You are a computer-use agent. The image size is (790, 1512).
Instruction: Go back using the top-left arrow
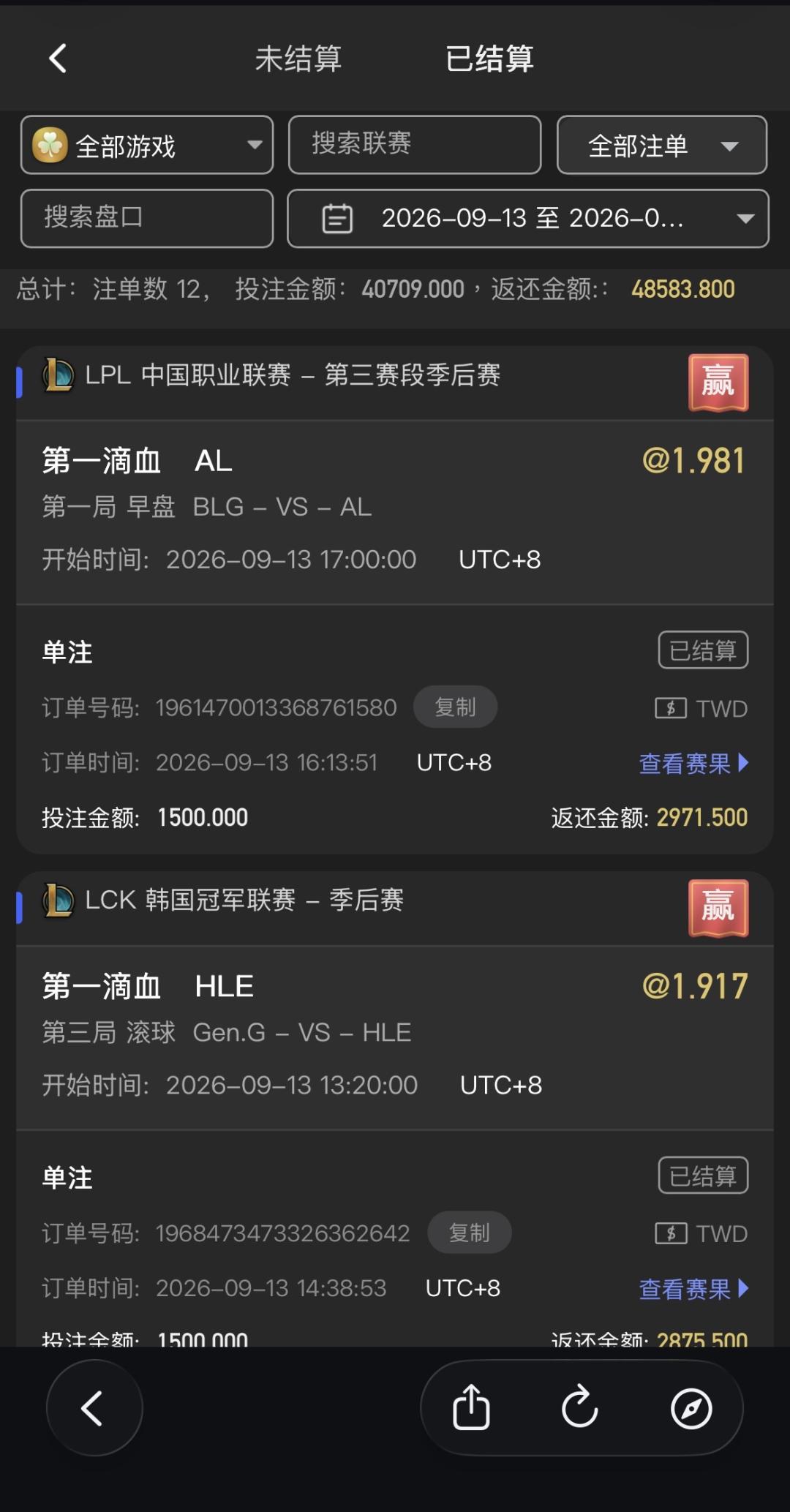coord(58,59)
